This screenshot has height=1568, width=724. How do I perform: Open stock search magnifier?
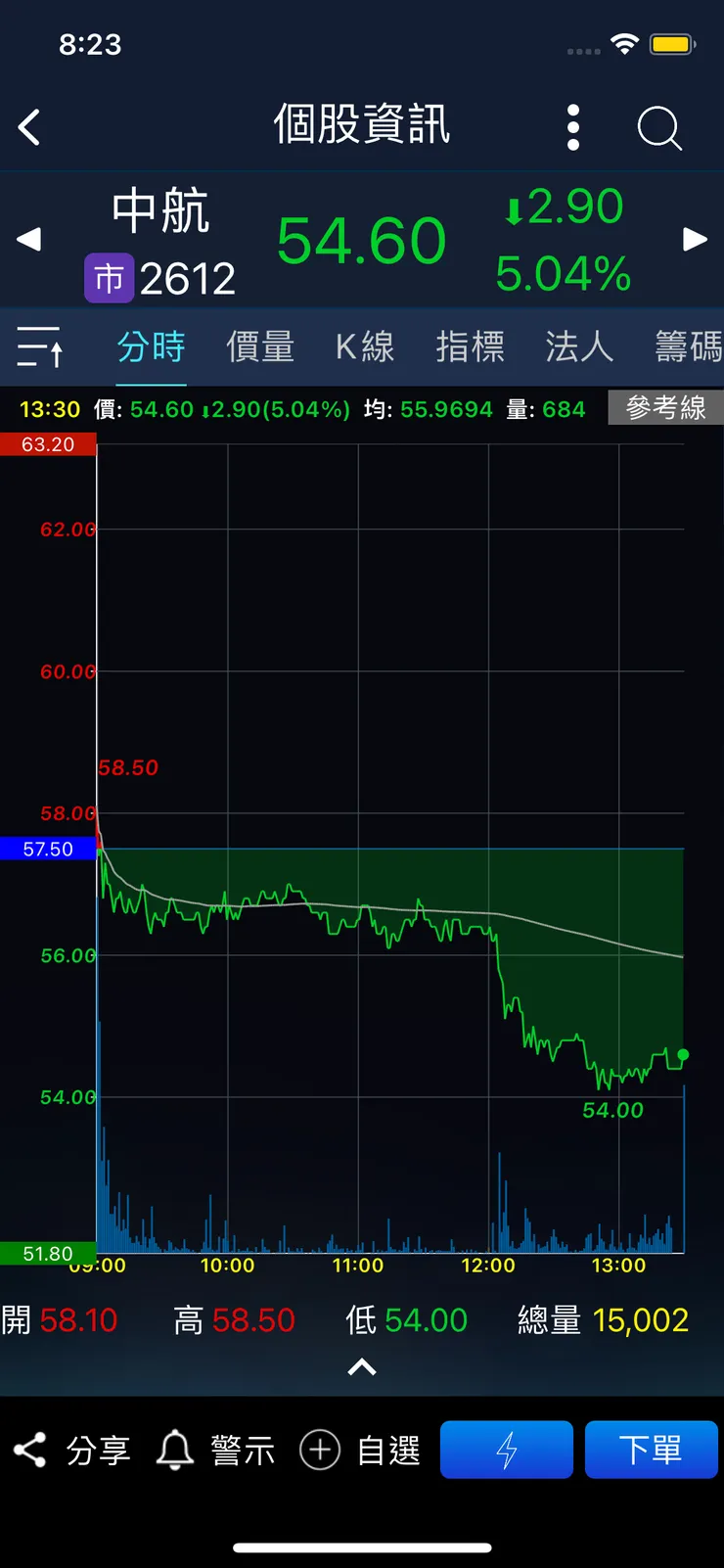click(659, 127)
